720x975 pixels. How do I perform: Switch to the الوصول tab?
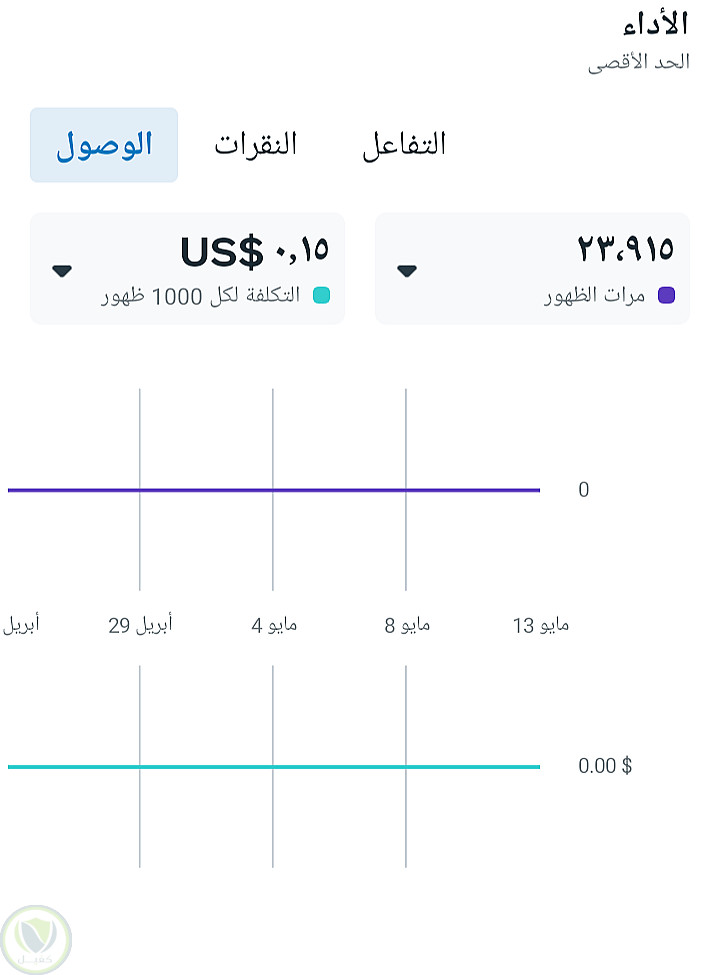tap(104, 145)
